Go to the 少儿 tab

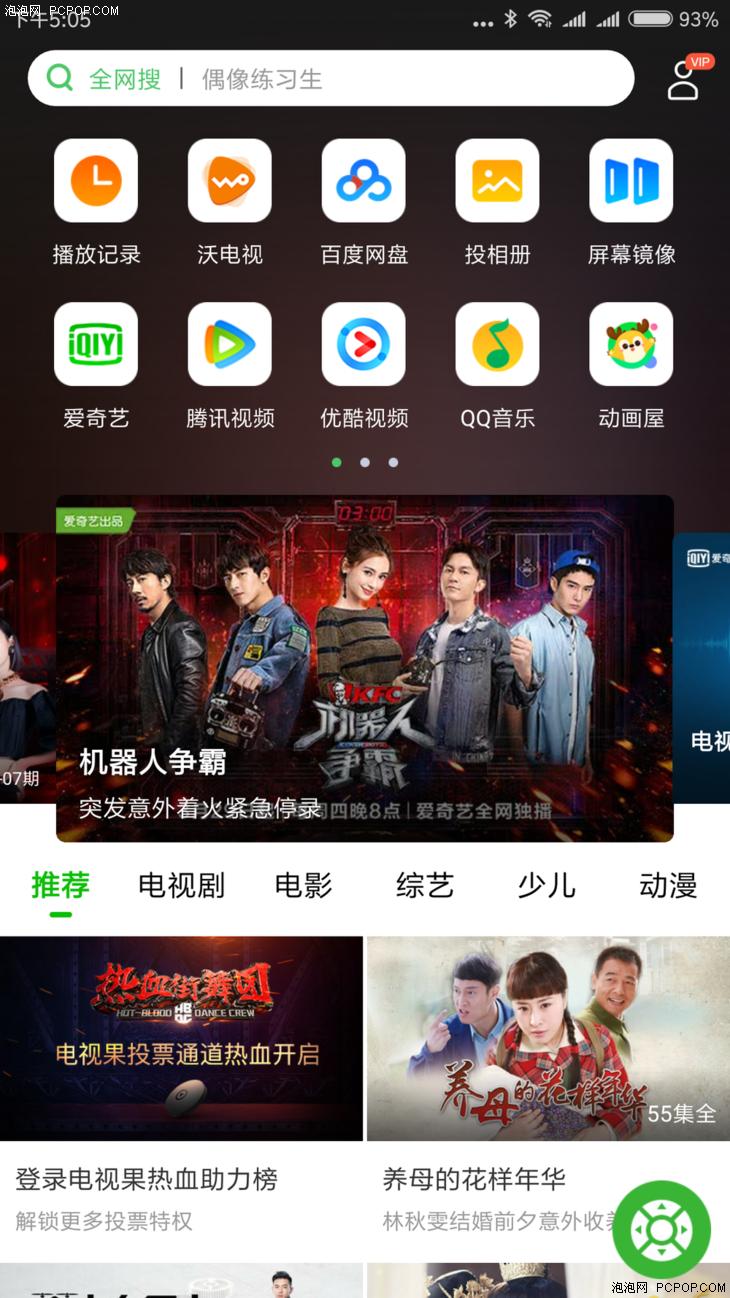tap(547, 885)
